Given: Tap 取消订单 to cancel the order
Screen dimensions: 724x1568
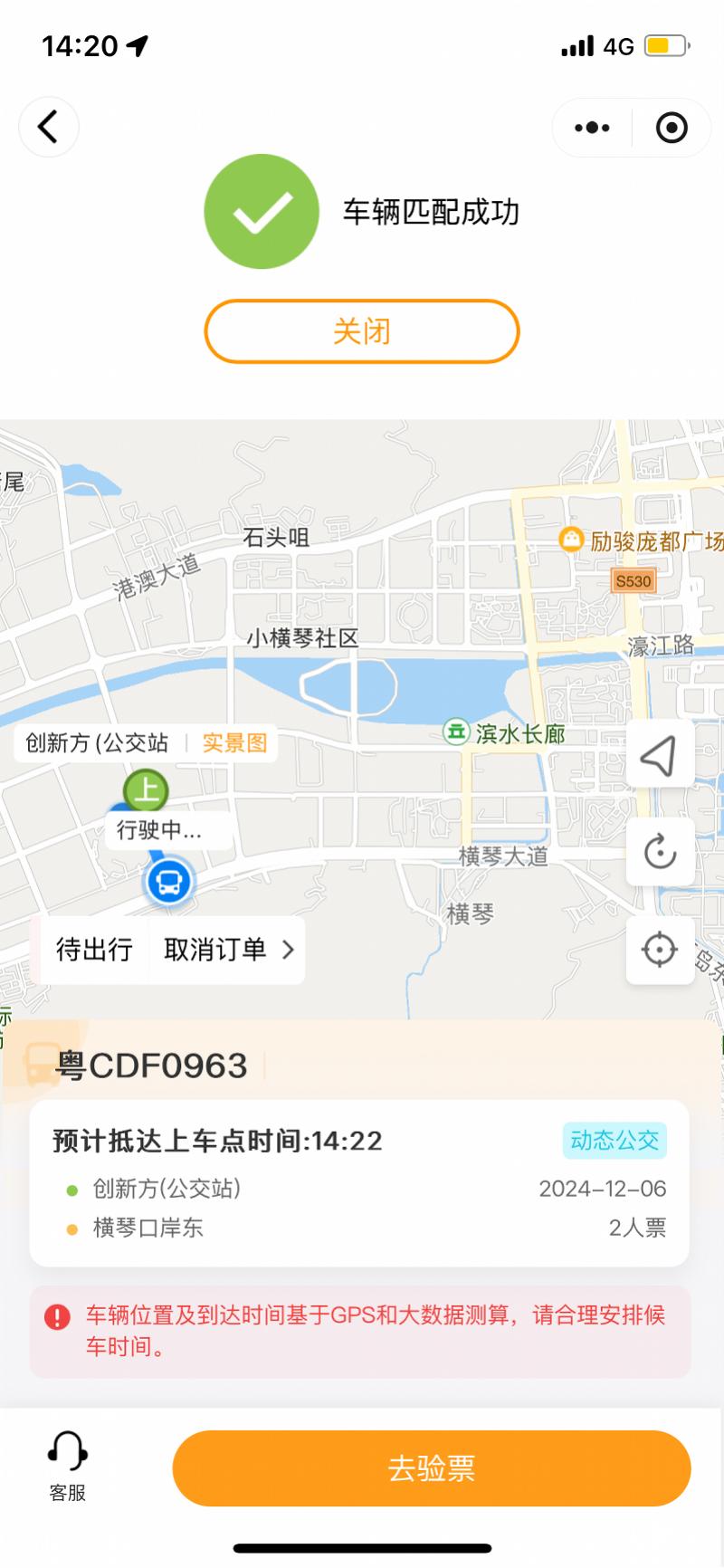Looking at the screenshot, I should pyautogui.click(x=228, y=950).
